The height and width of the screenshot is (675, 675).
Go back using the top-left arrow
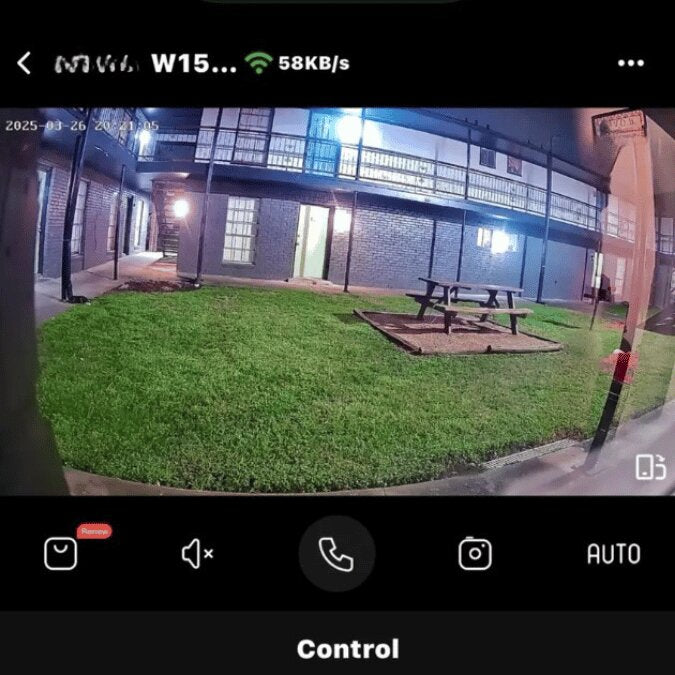pyautogui.click(x=25, y=63)
